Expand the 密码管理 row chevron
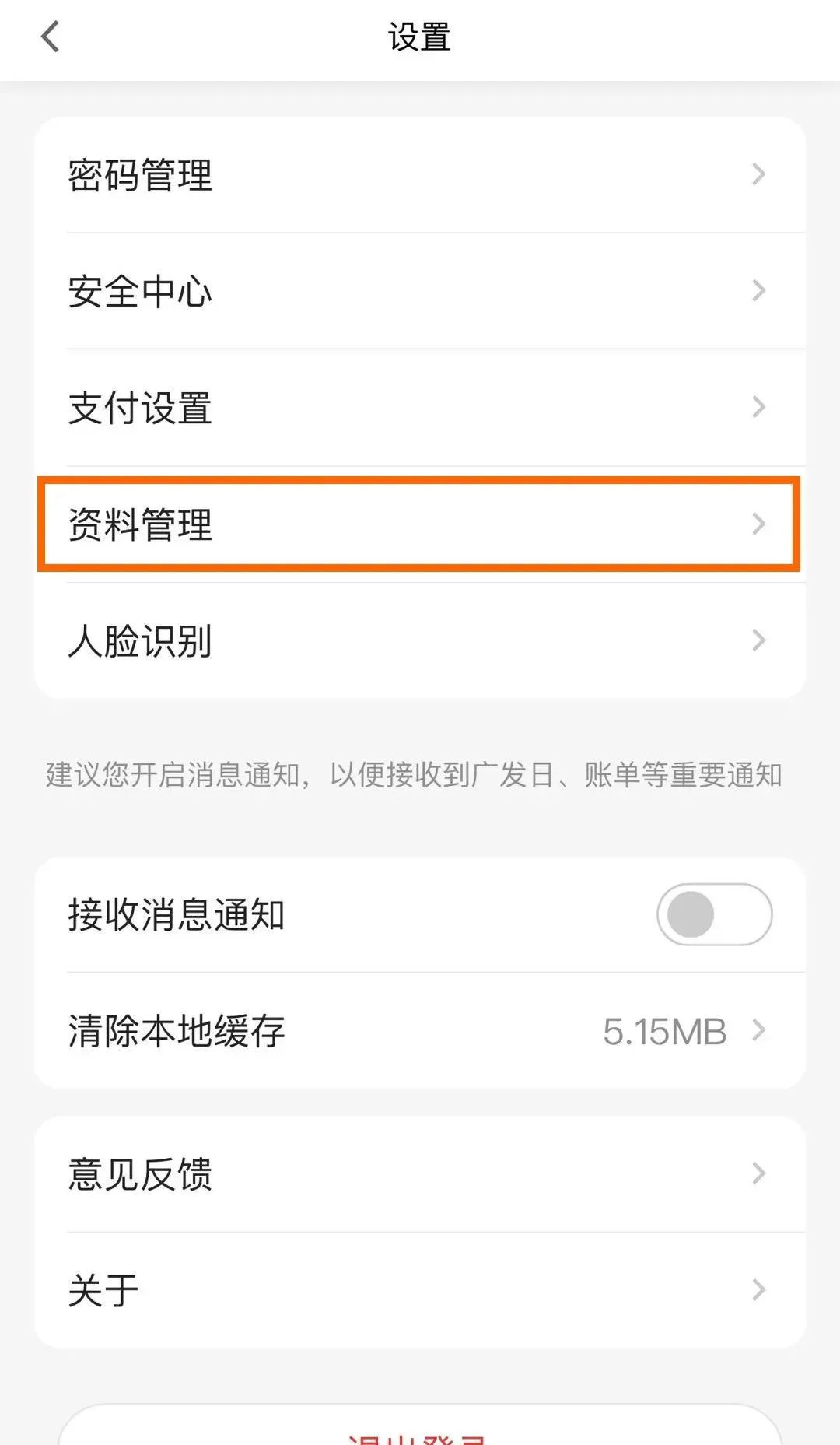The height and width of the screenshot is (1445, 840). pos(758,175)
